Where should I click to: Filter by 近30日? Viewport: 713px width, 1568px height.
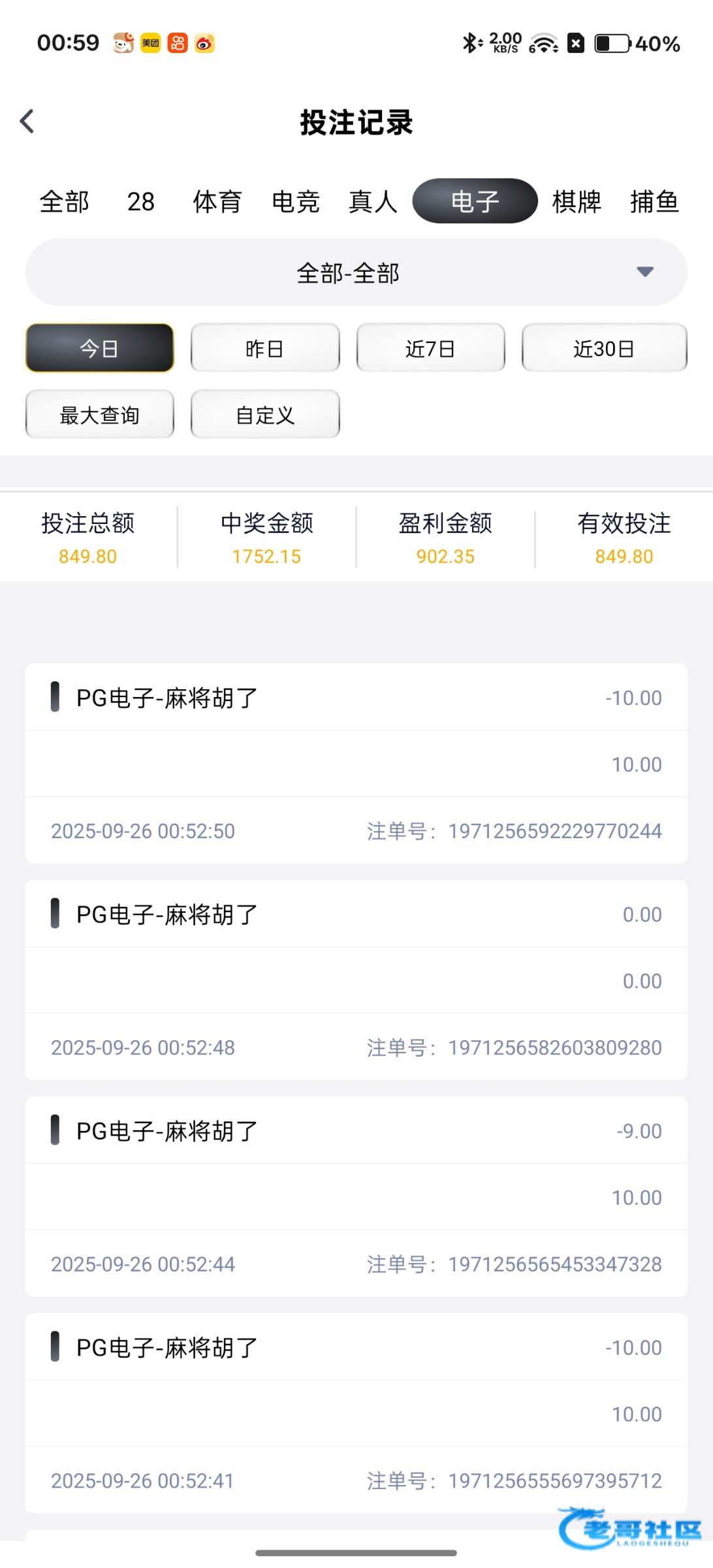604,348
